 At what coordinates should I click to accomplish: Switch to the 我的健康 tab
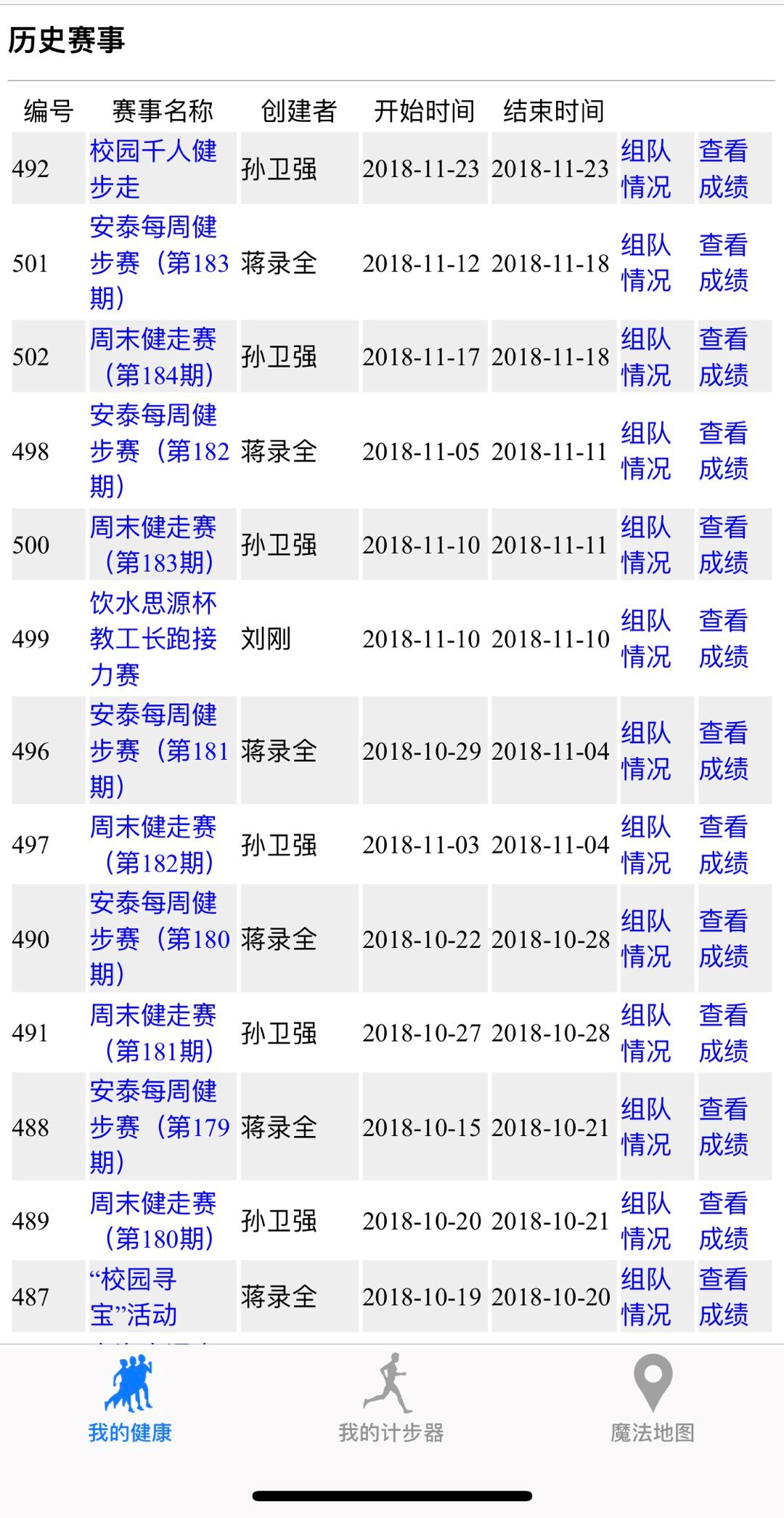pos(130,1399)
